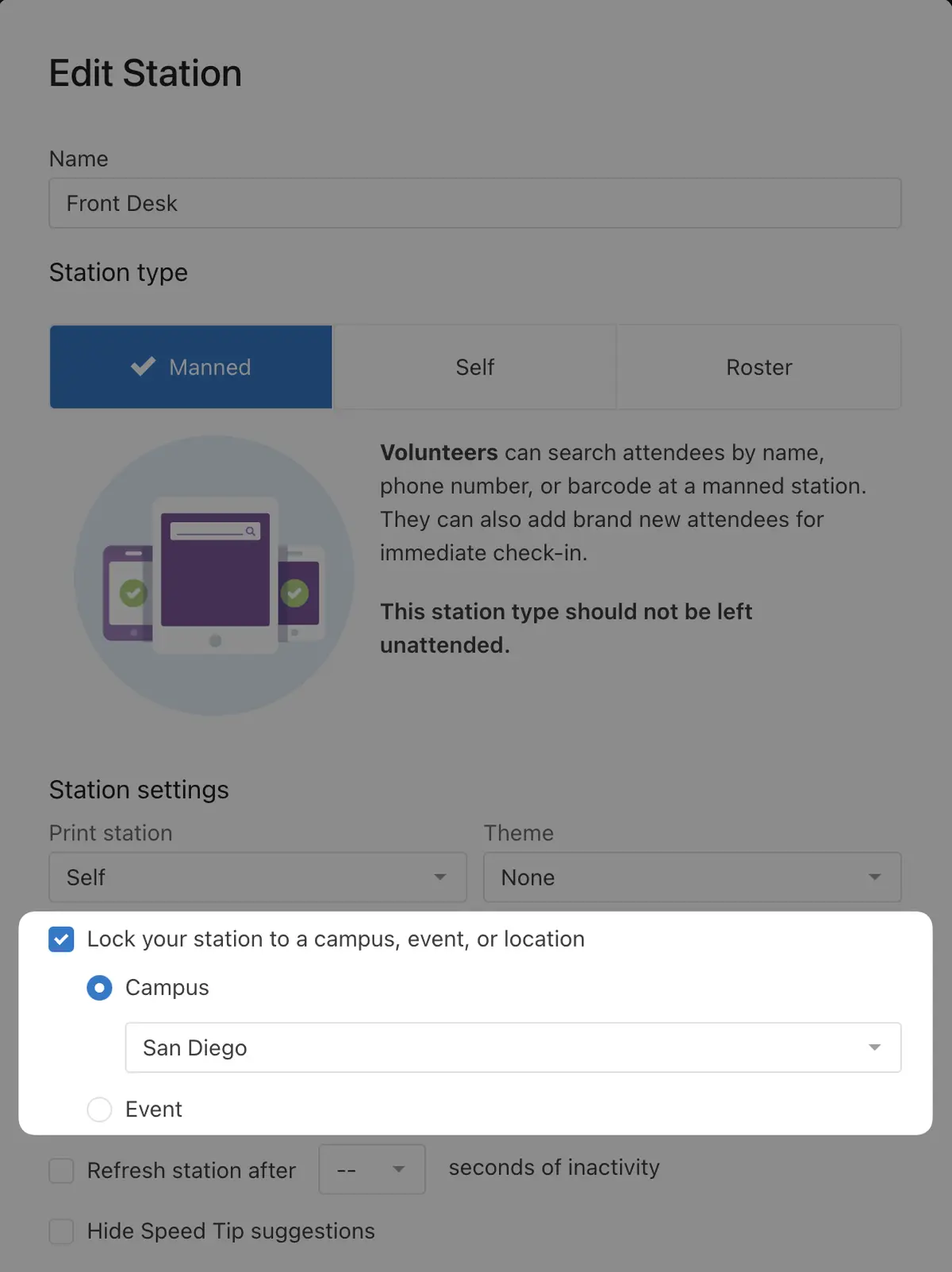Open the inactivity seconds dropdown

372,1169
